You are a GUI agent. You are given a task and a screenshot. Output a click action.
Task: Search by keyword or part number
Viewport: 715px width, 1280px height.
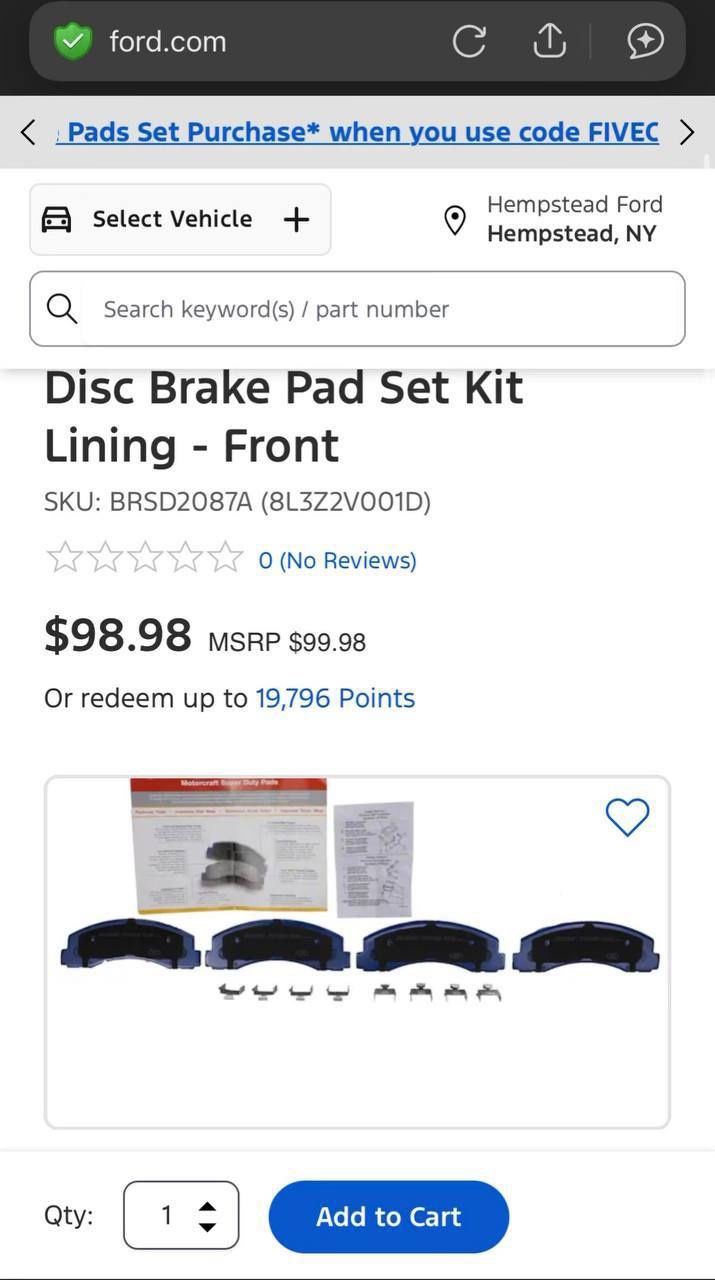coord(380,309)
